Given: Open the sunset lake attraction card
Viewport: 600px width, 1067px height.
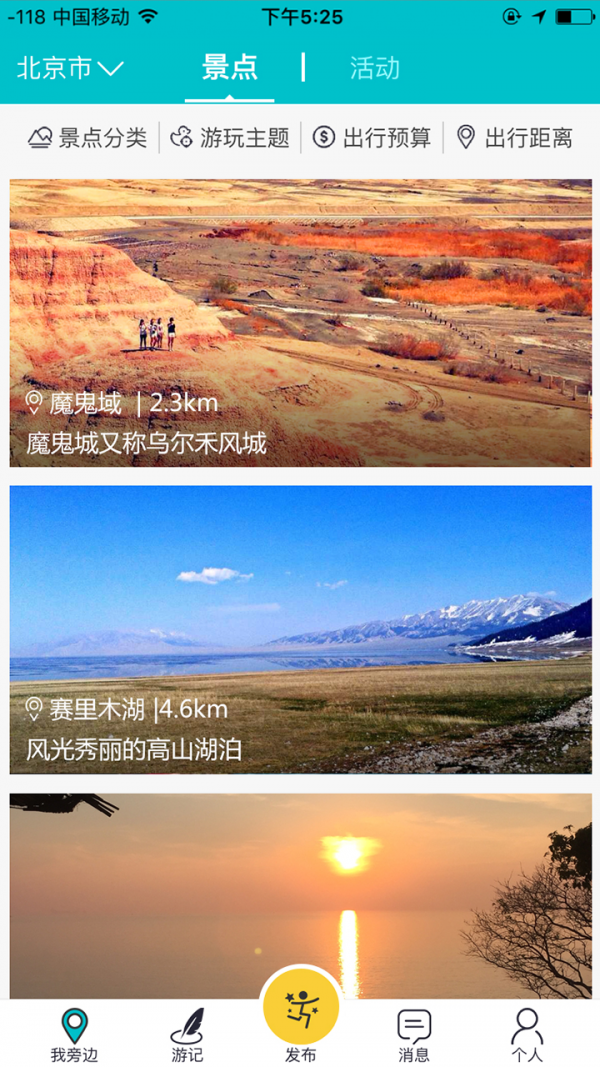Looking at the screenshot, I should pos(300,896).
